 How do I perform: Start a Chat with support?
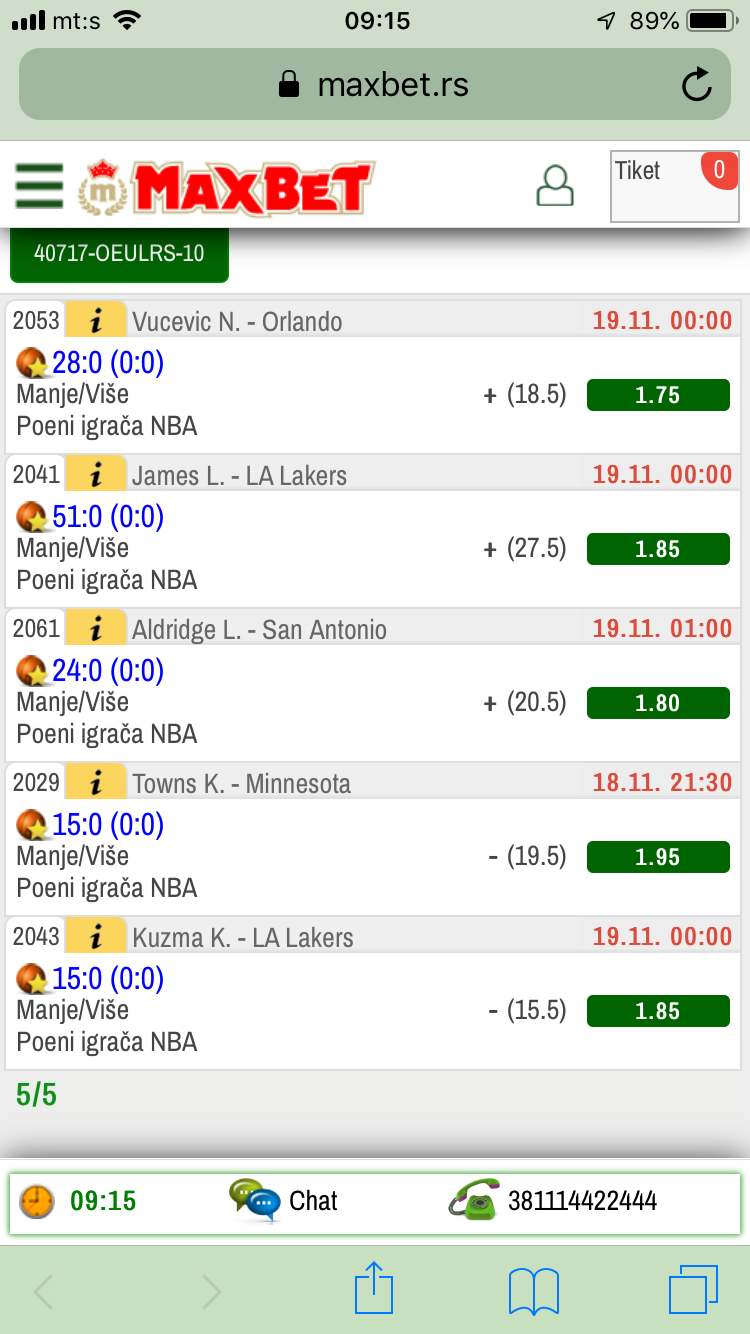point(284,1201)
